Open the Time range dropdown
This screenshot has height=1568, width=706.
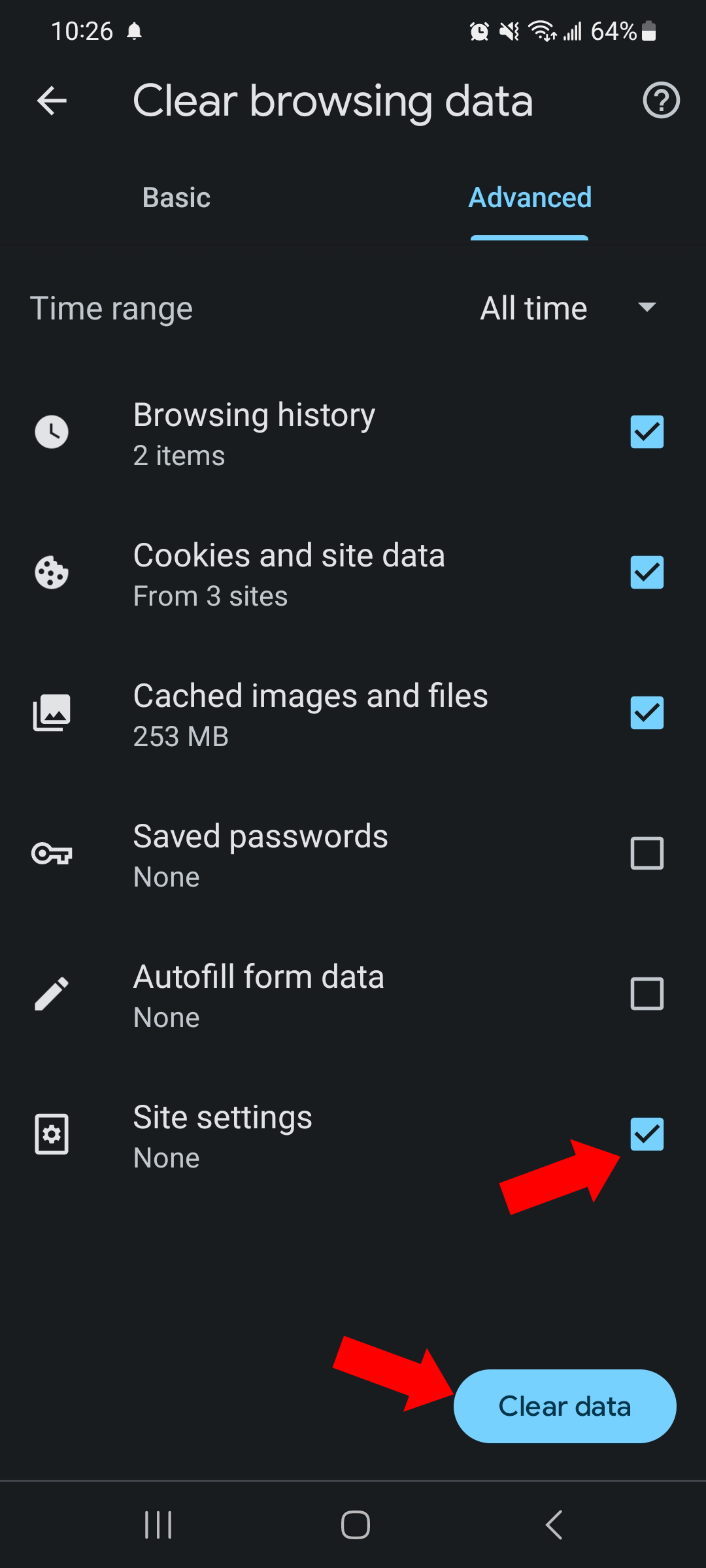(x=567, y=308)
